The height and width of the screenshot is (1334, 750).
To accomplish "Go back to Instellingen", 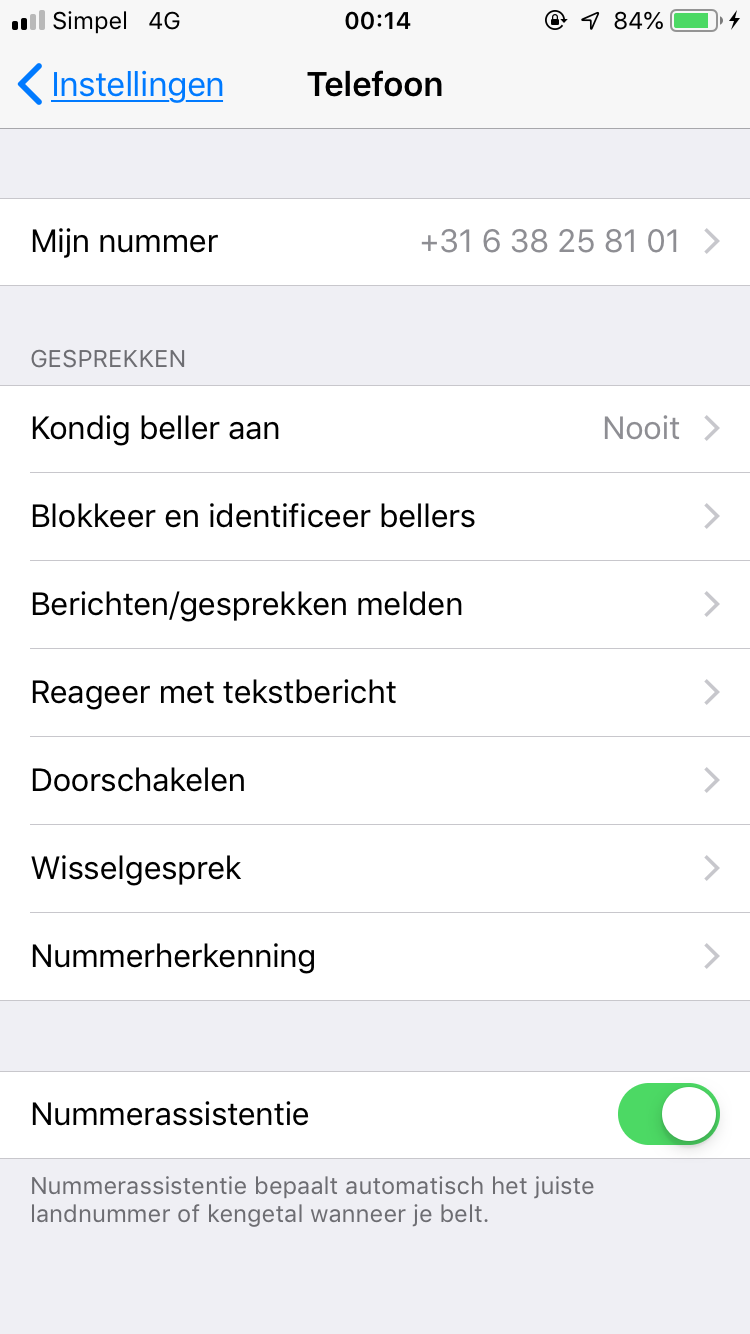I will [x=121, y=85].
